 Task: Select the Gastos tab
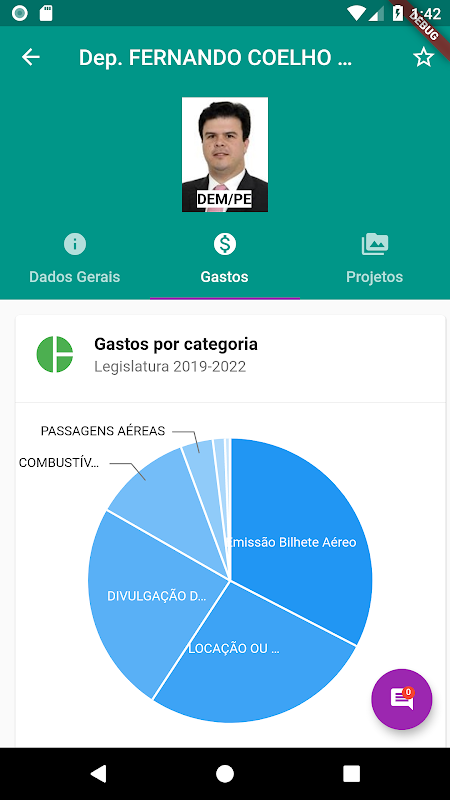pos(225,259)
